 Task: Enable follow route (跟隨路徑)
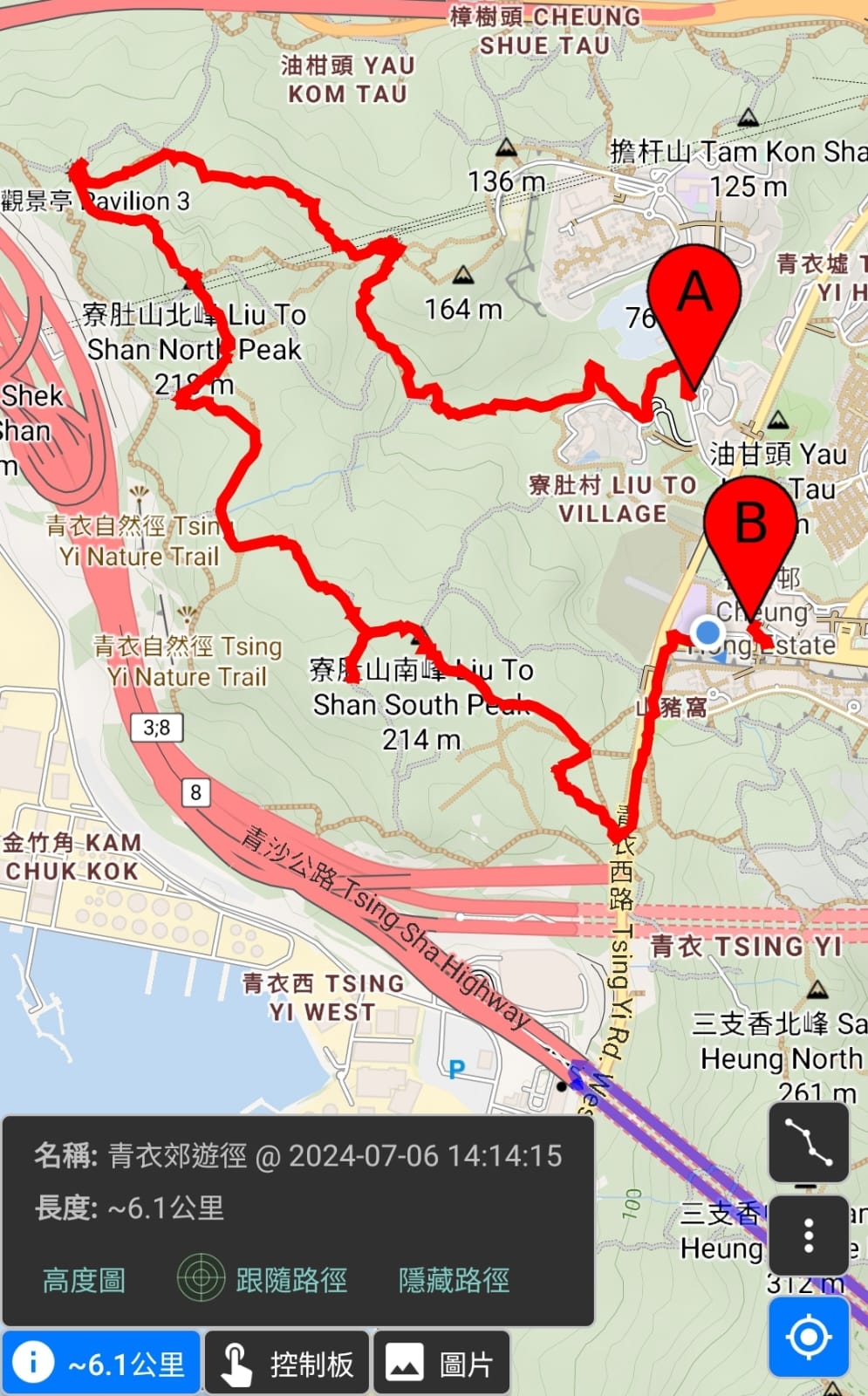(263, 1280)
